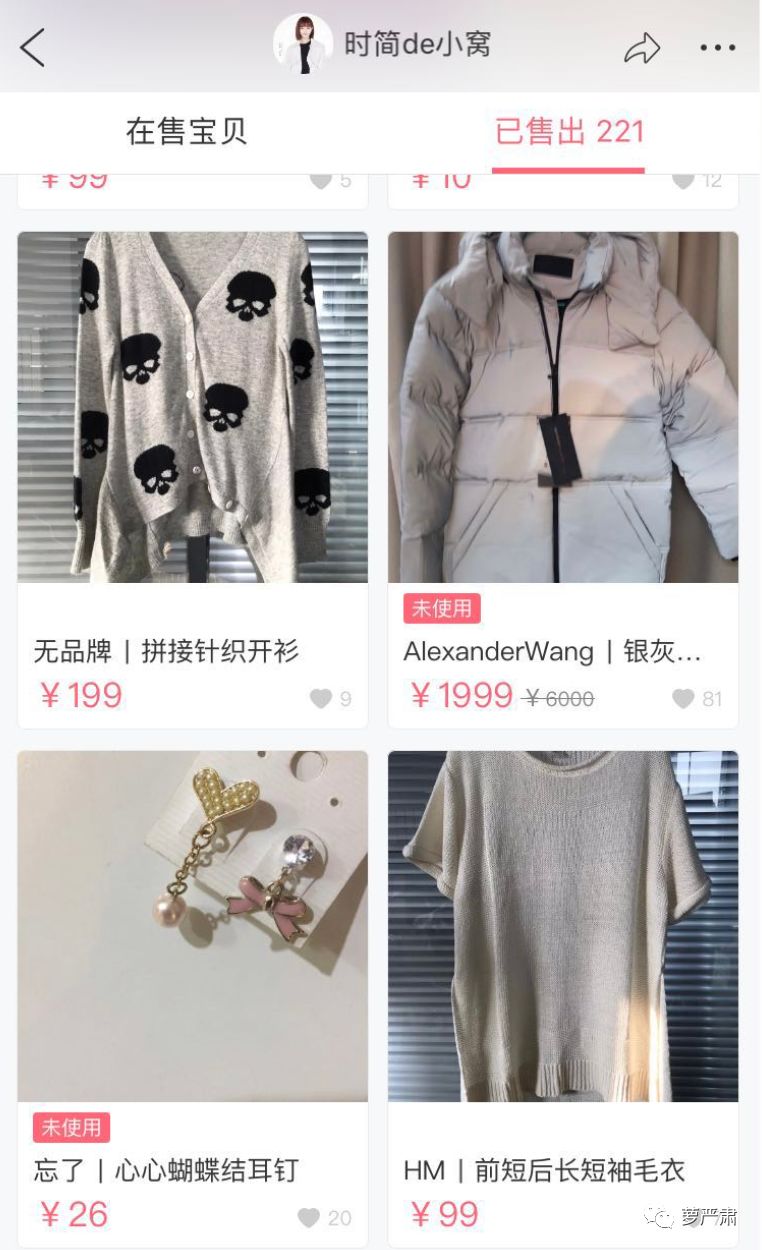Tap the heart icon on the earrings listing
The image size is (762, 1250).
[307, 1214]
